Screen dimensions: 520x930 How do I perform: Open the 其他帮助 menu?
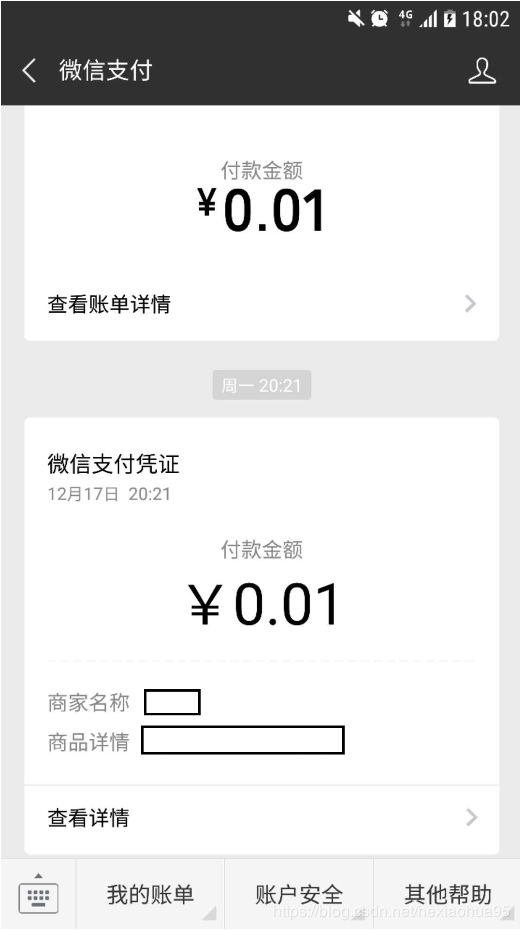coord(448,894)
